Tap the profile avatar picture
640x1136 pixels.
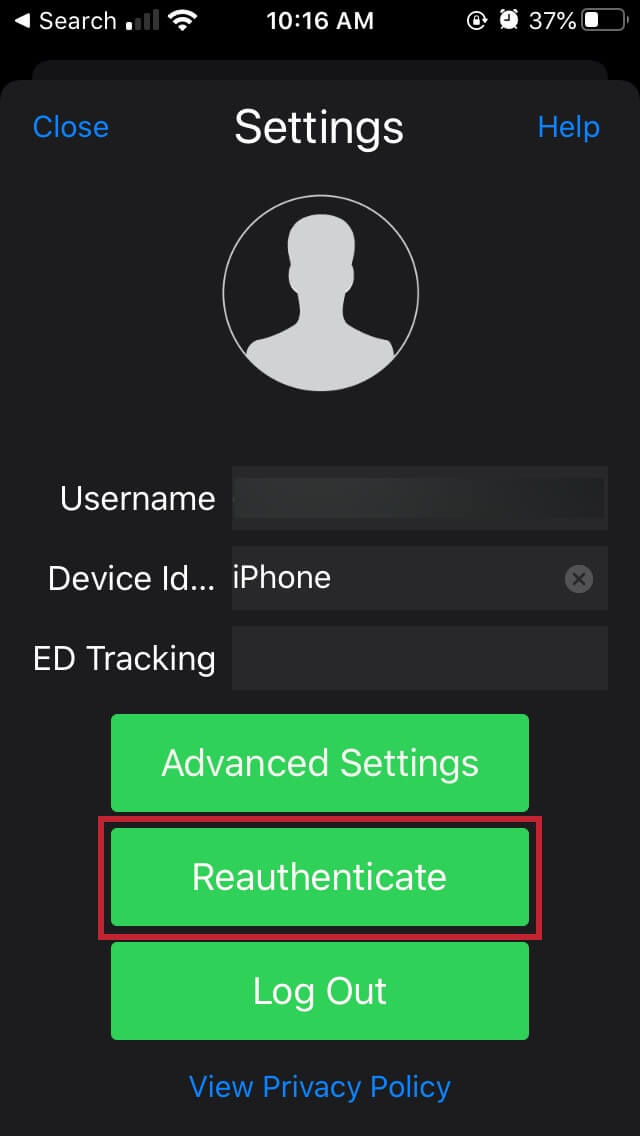pos(320,293)
